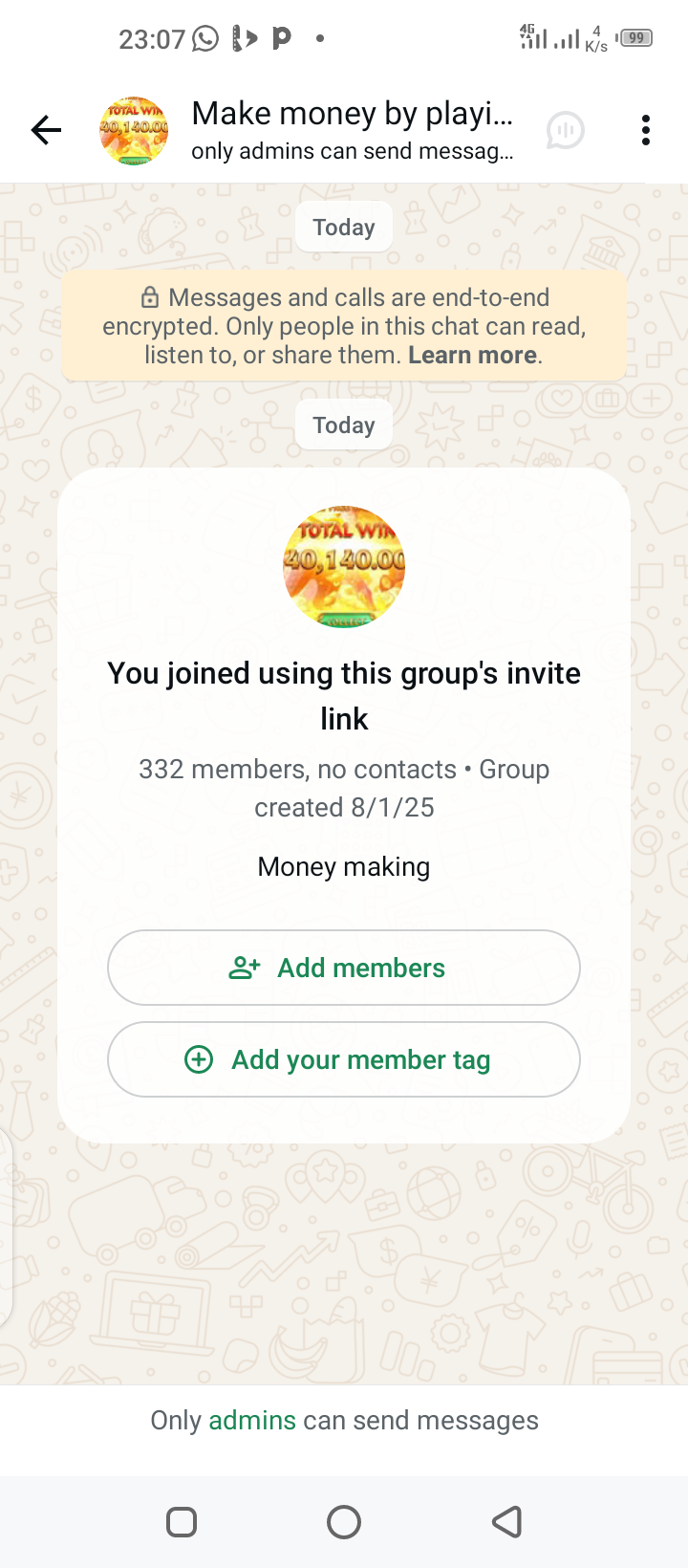688x1568 pixels.
Task: View the group admins link
Action: pyautogui.click(x=252, y=1421)
